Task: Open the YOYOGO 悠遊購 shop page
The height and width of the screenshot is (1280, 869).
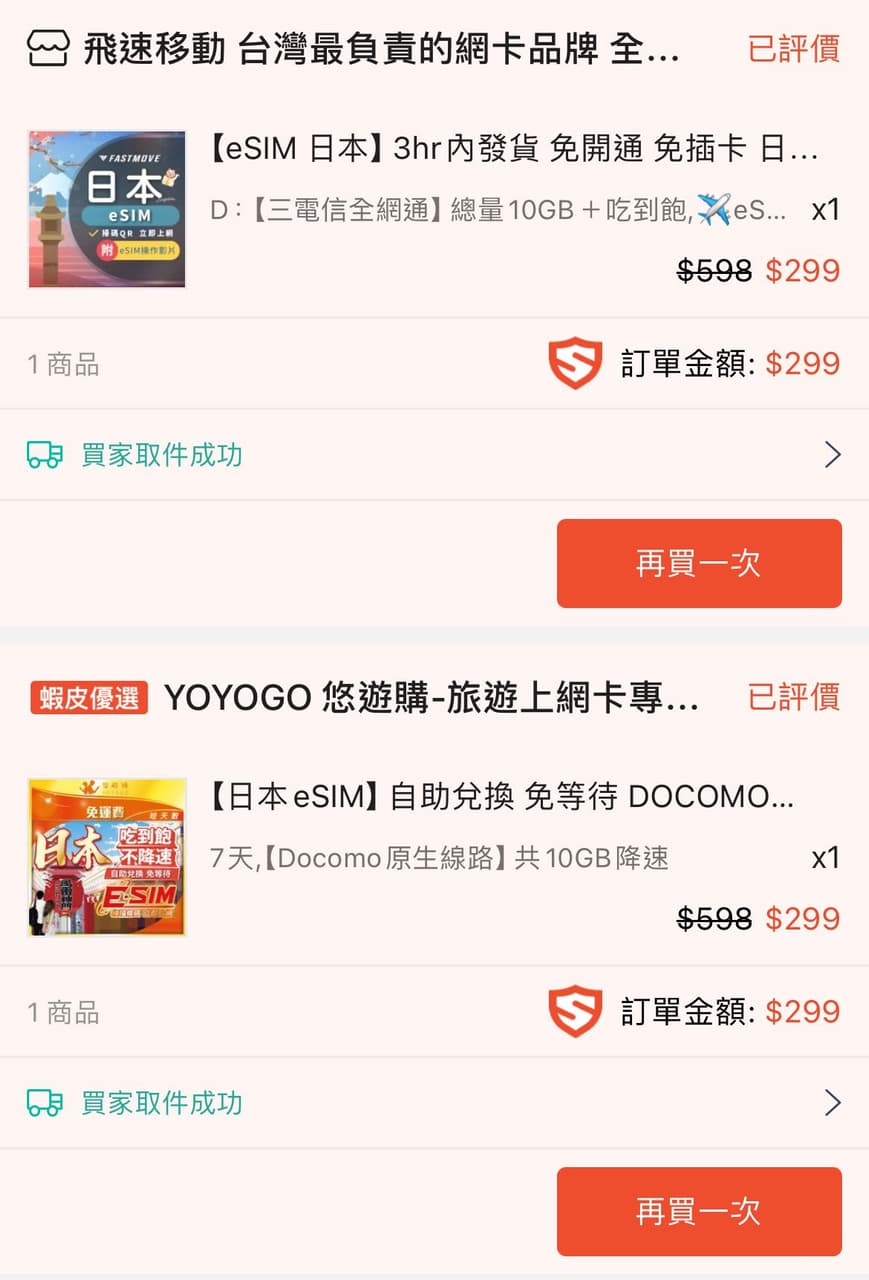Action: 430,698
